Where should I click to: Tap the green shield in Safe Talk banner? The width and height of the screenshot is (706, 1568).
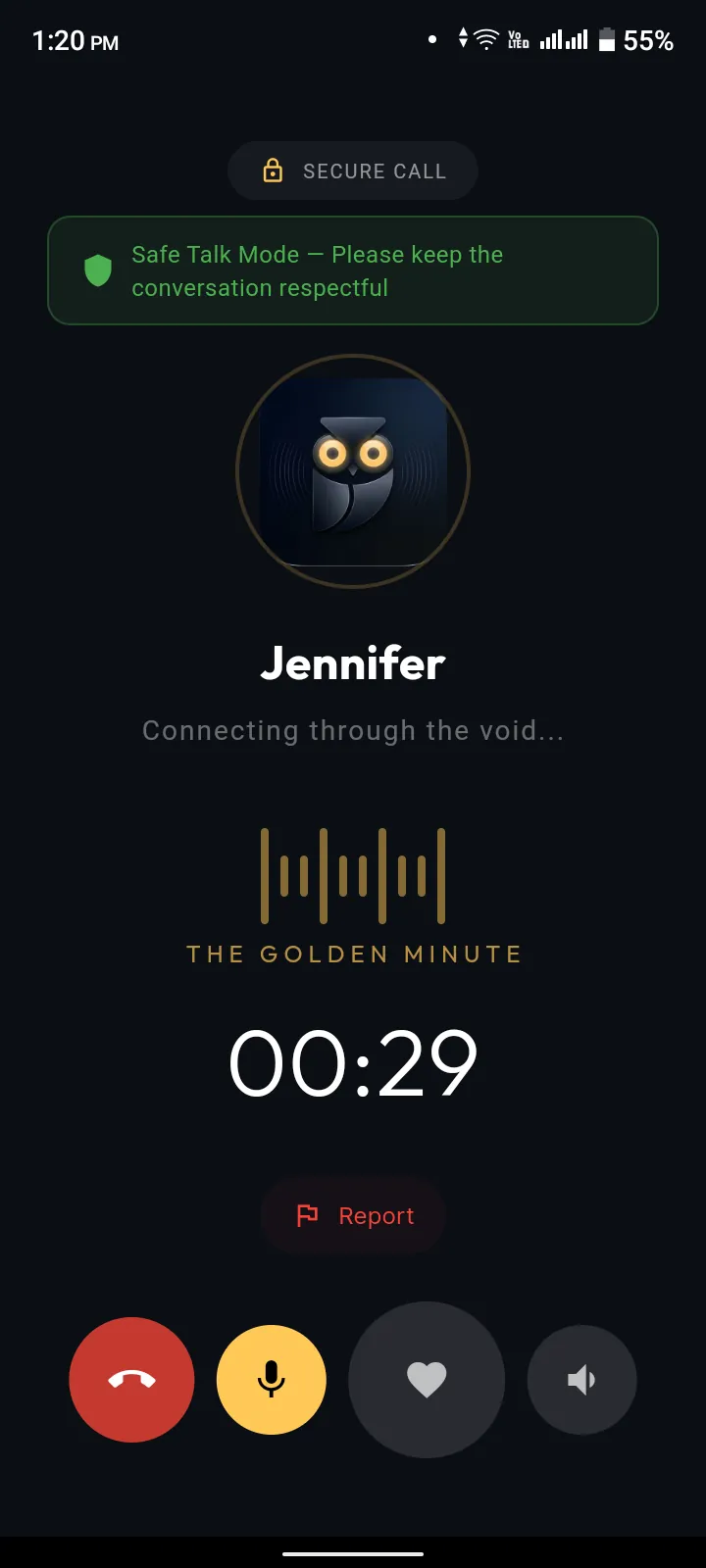(x=97, y=270)
